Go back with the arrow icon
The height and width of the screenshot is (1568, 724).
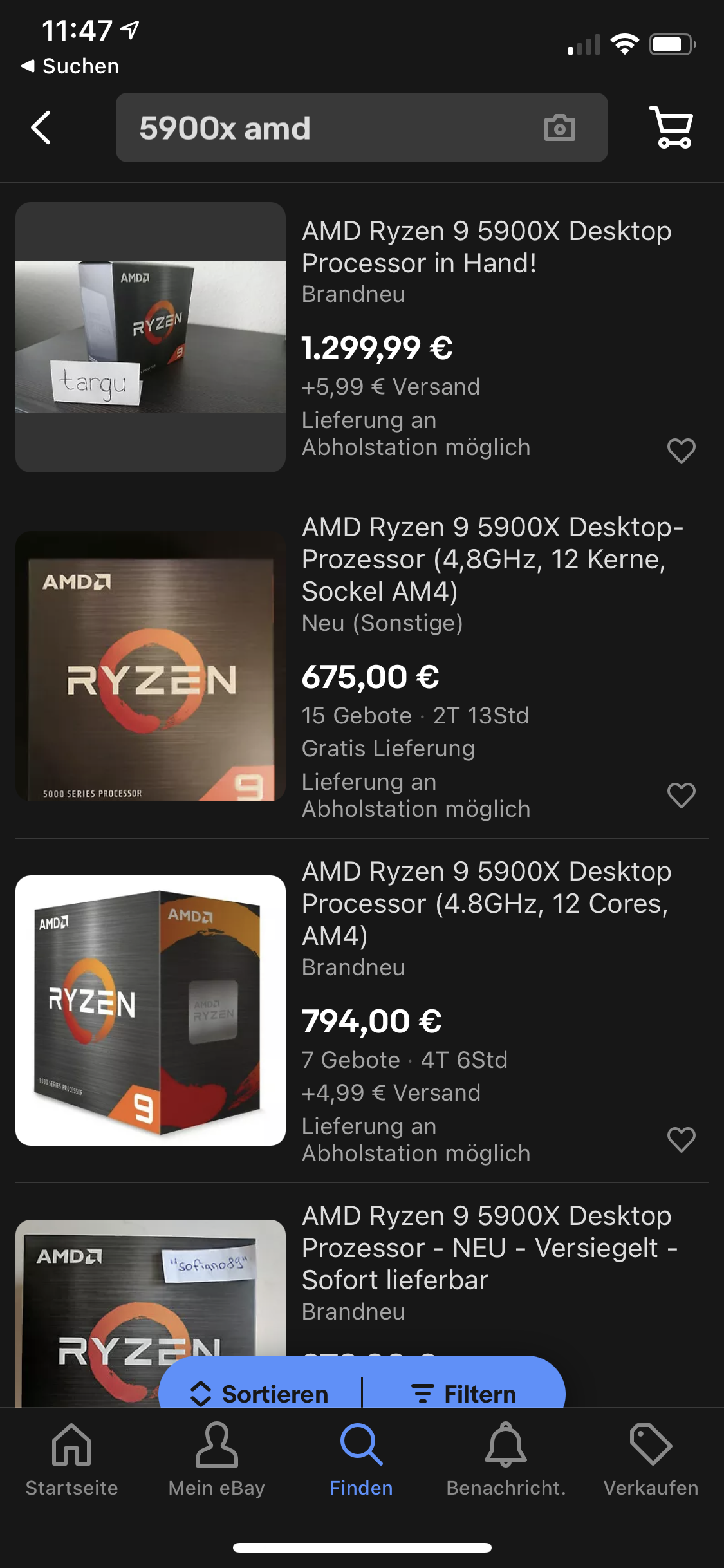pyautogui.click(x=41, y=127)
